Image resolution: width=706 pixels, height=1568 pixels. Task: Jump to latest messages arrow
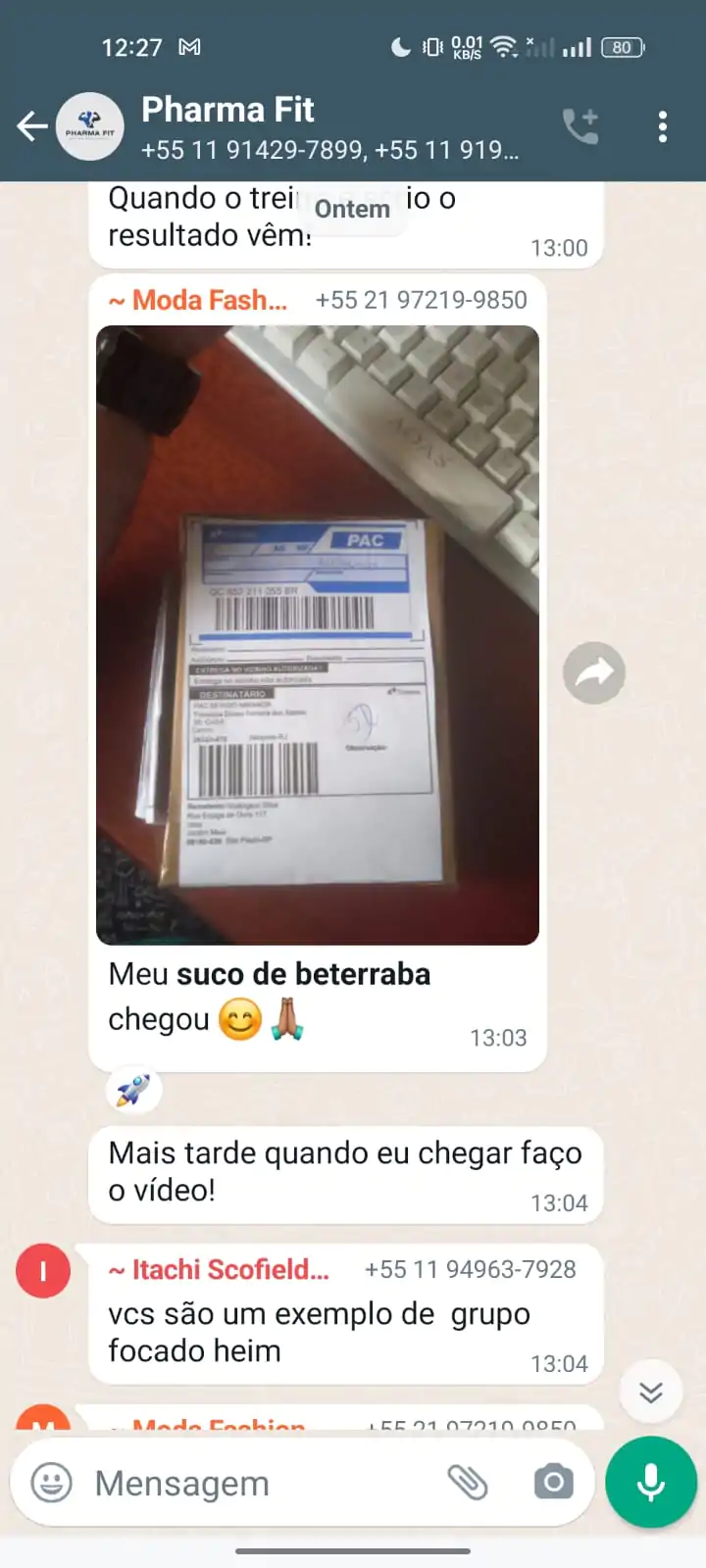click(x=651, y=1392)
